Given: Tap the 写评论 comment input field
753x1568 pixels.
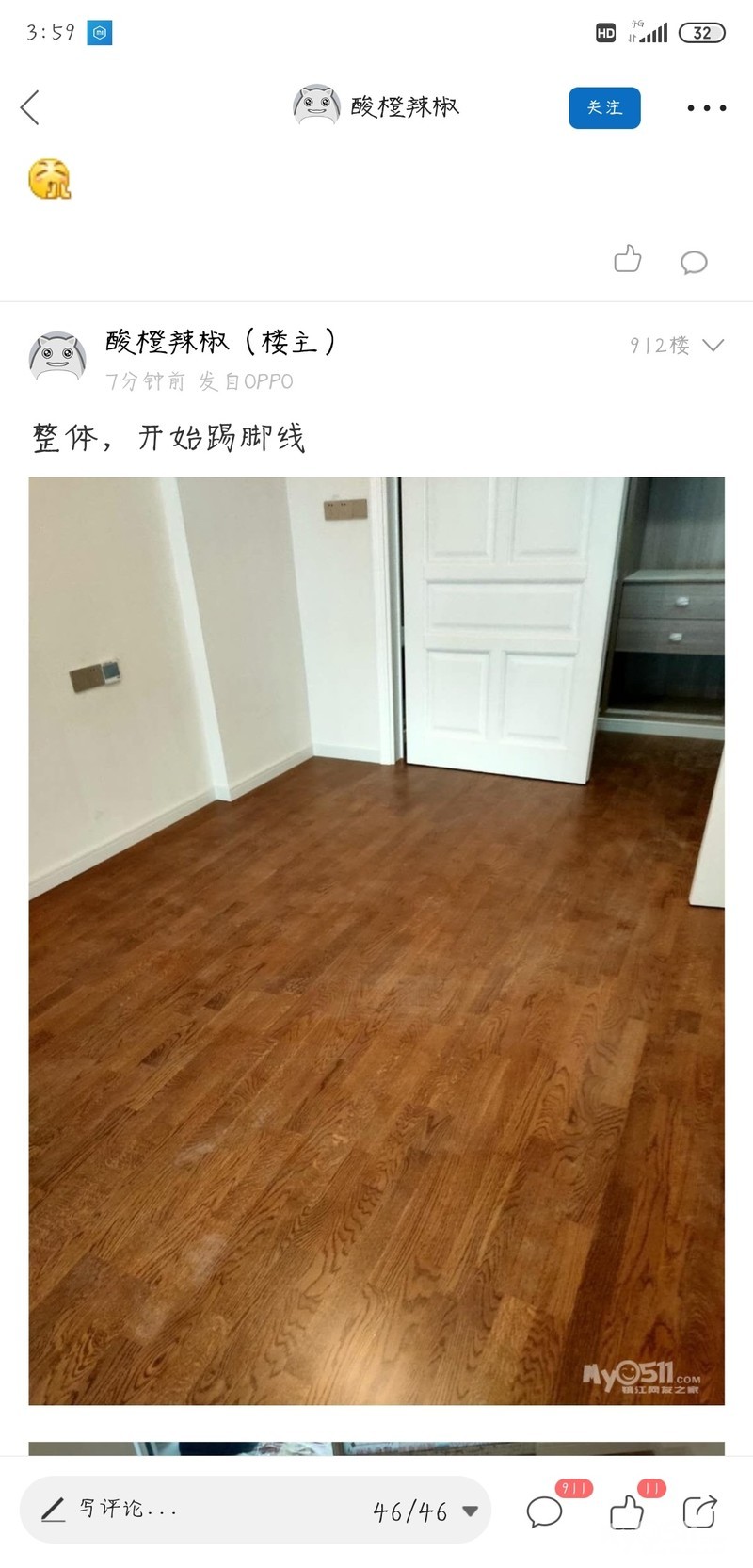Looking at the screenshot, I should coord(188,1510).
